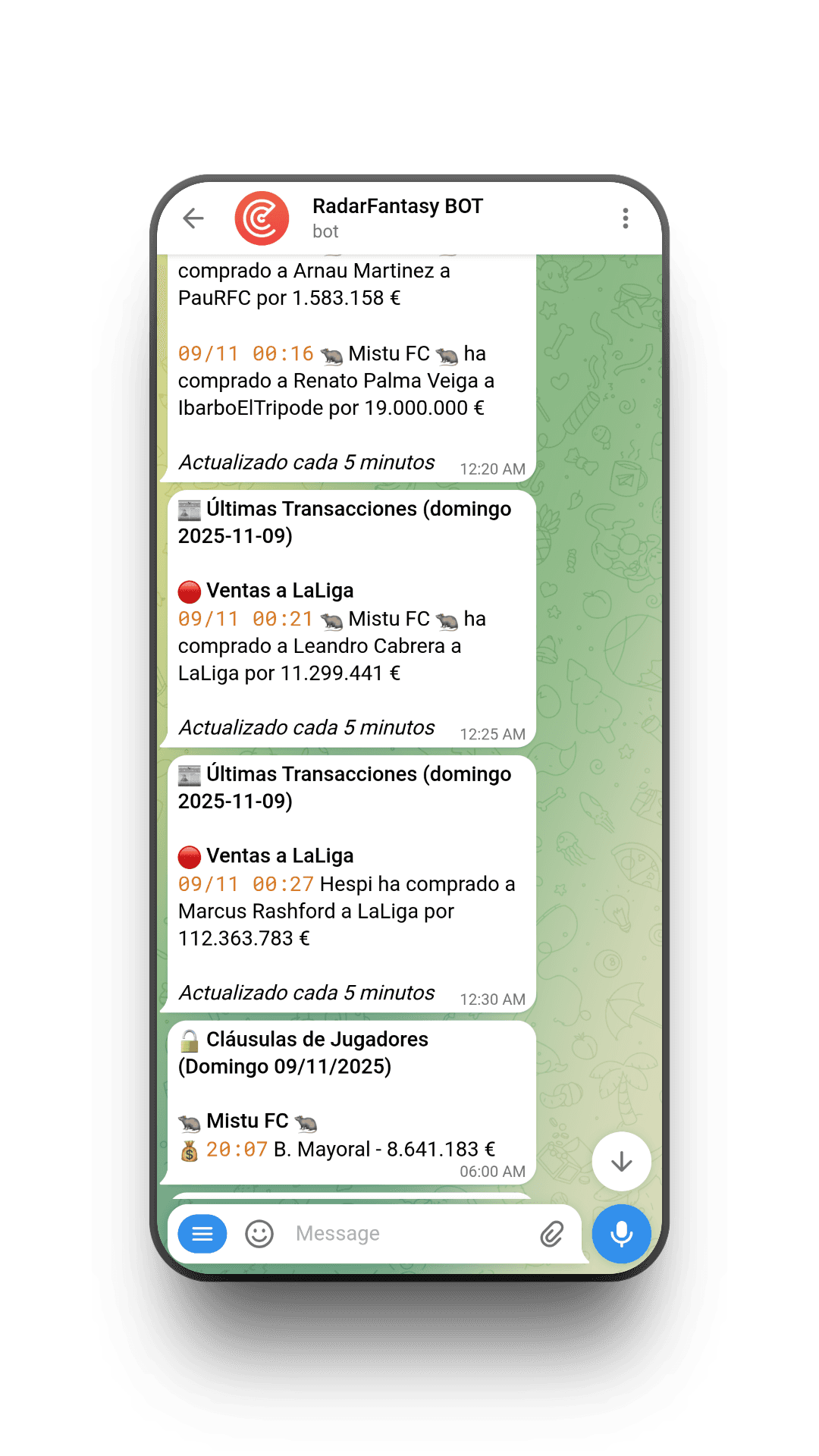Open the three-dot chat options menu
Image resolution: width=819 pixels, height=1456 pixels.
pos(626,218)
